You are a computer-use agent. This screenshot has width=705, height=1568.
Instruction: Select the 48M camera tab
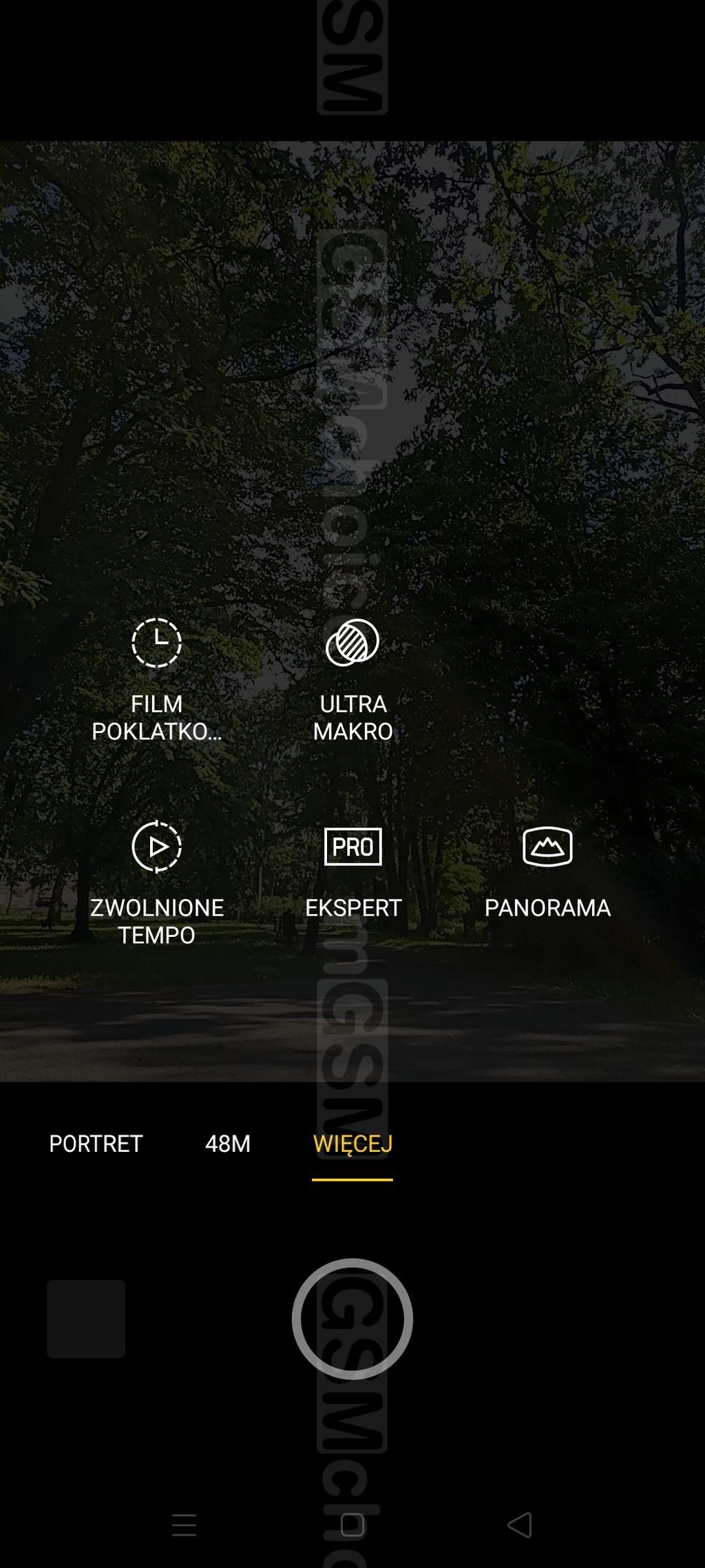coord(228,1144)
